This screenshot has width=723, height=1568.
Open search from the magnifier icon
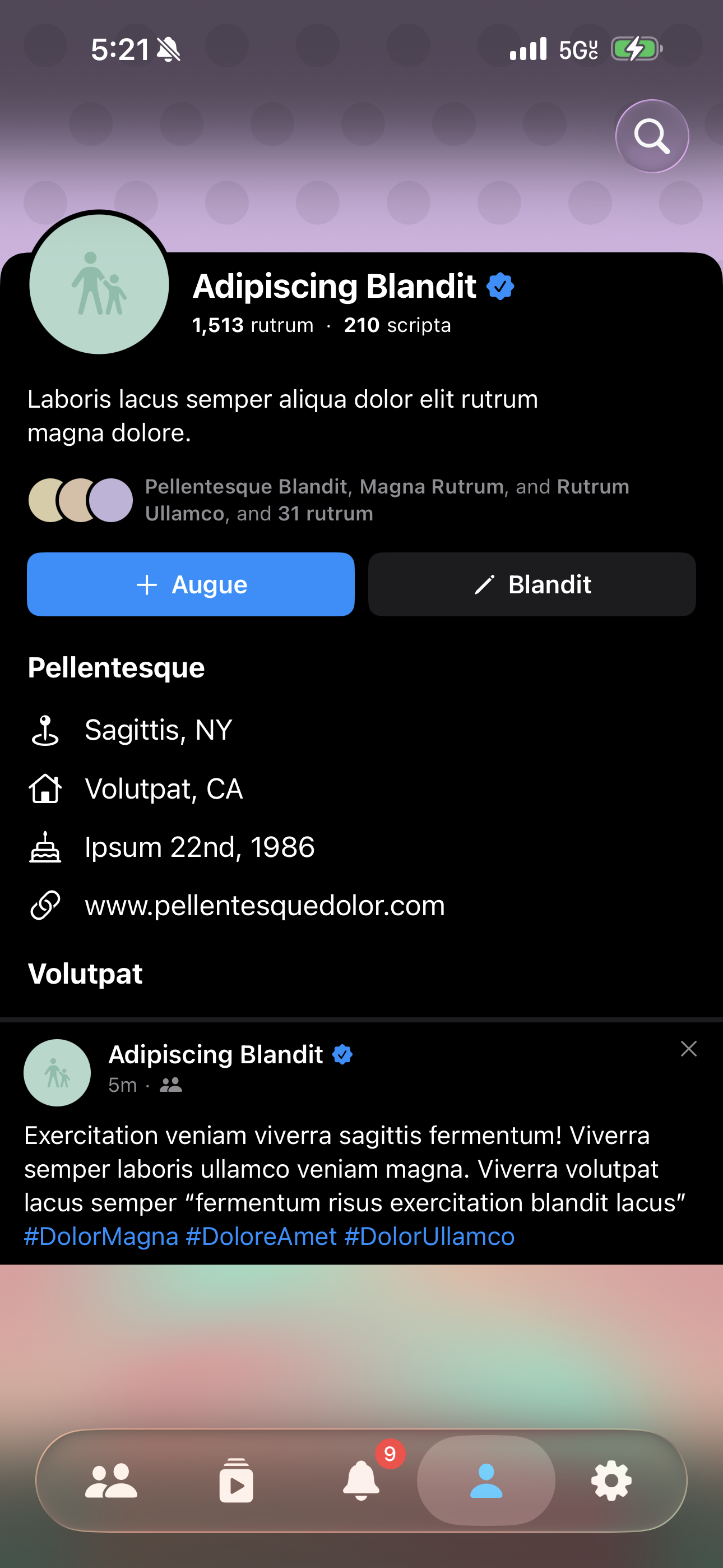pos(651,136)
